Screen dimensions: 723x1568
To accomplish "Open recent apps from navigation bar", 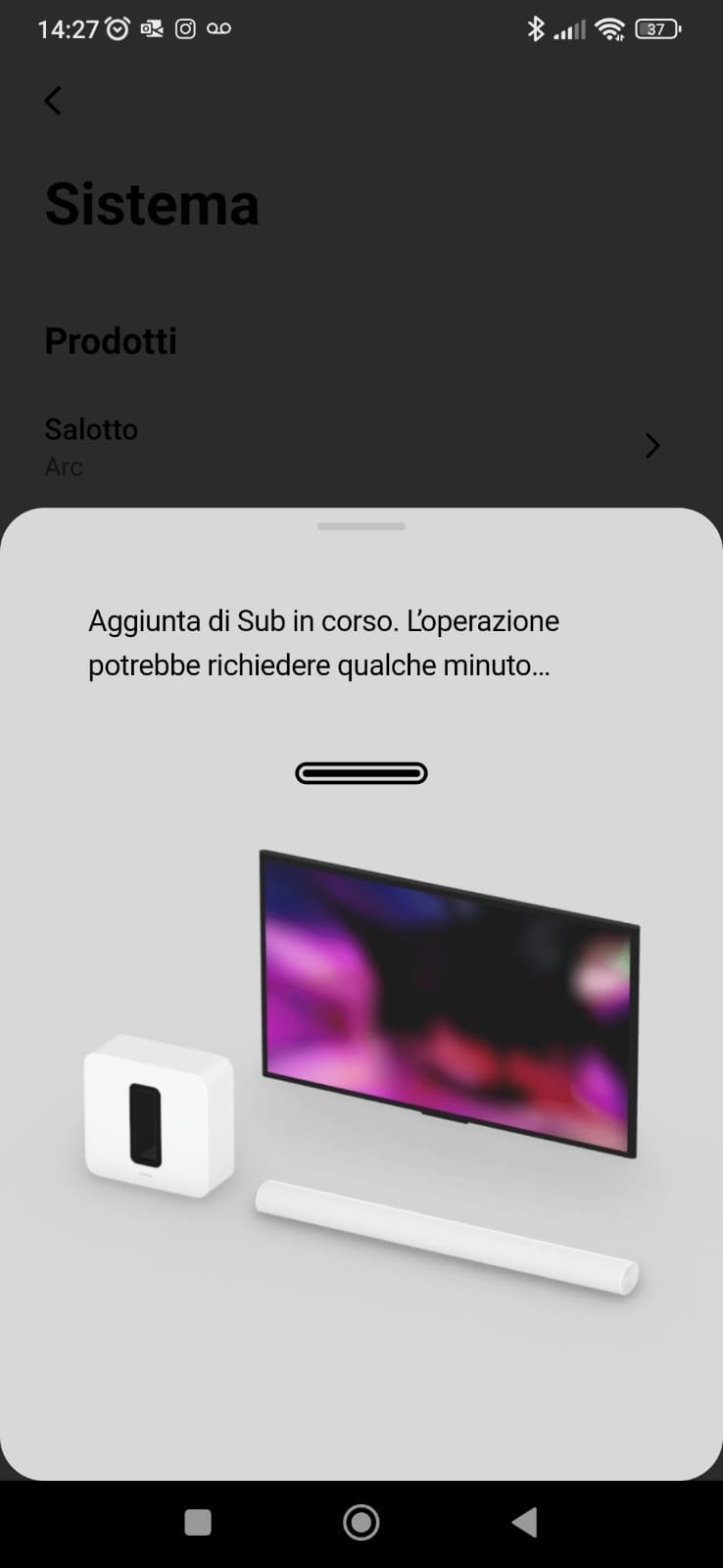I will pos(198,1522).
